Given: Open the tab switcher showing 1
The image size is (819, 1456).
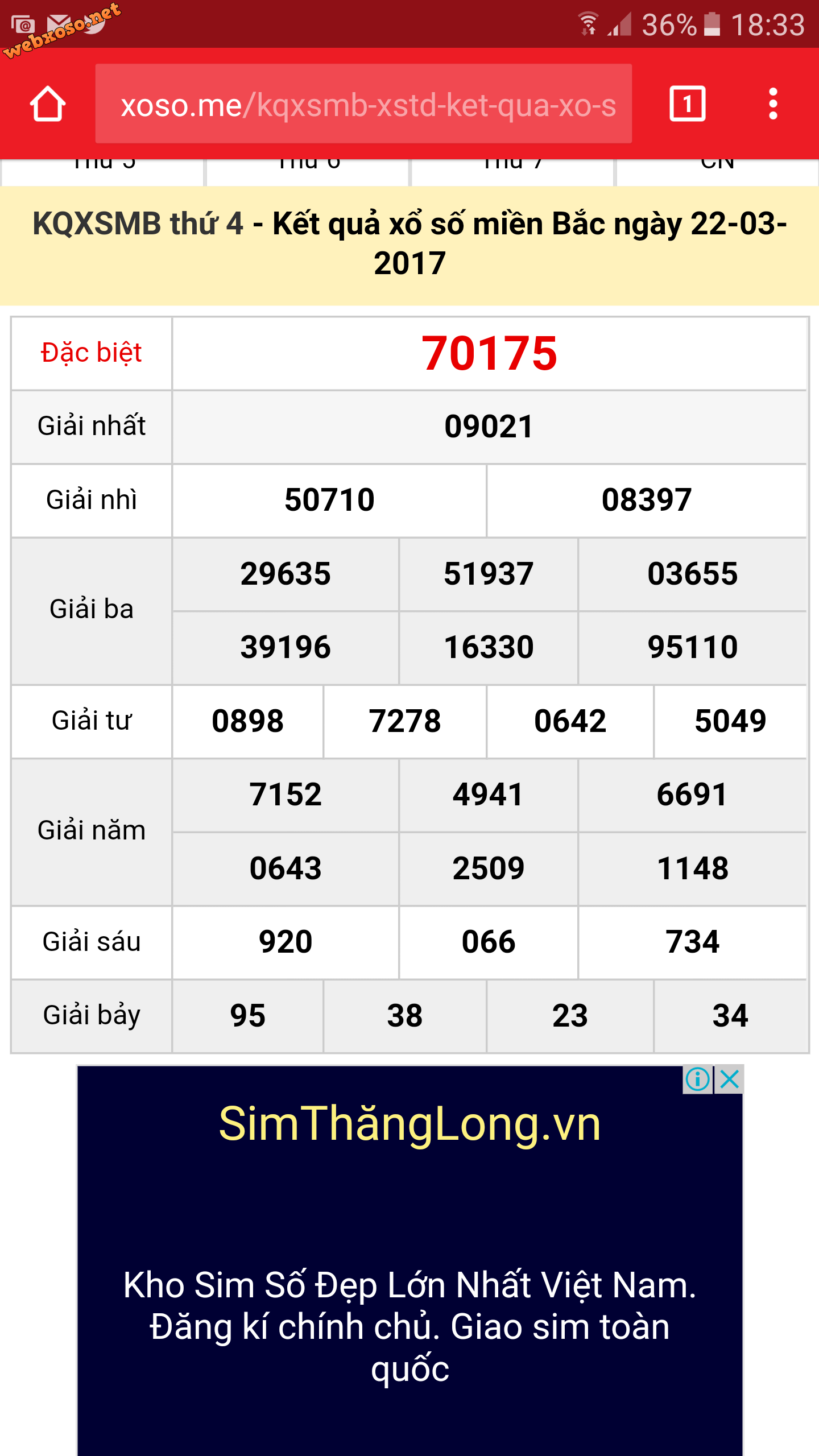Looking at the screenshot, I should click(x=688, y=104).
